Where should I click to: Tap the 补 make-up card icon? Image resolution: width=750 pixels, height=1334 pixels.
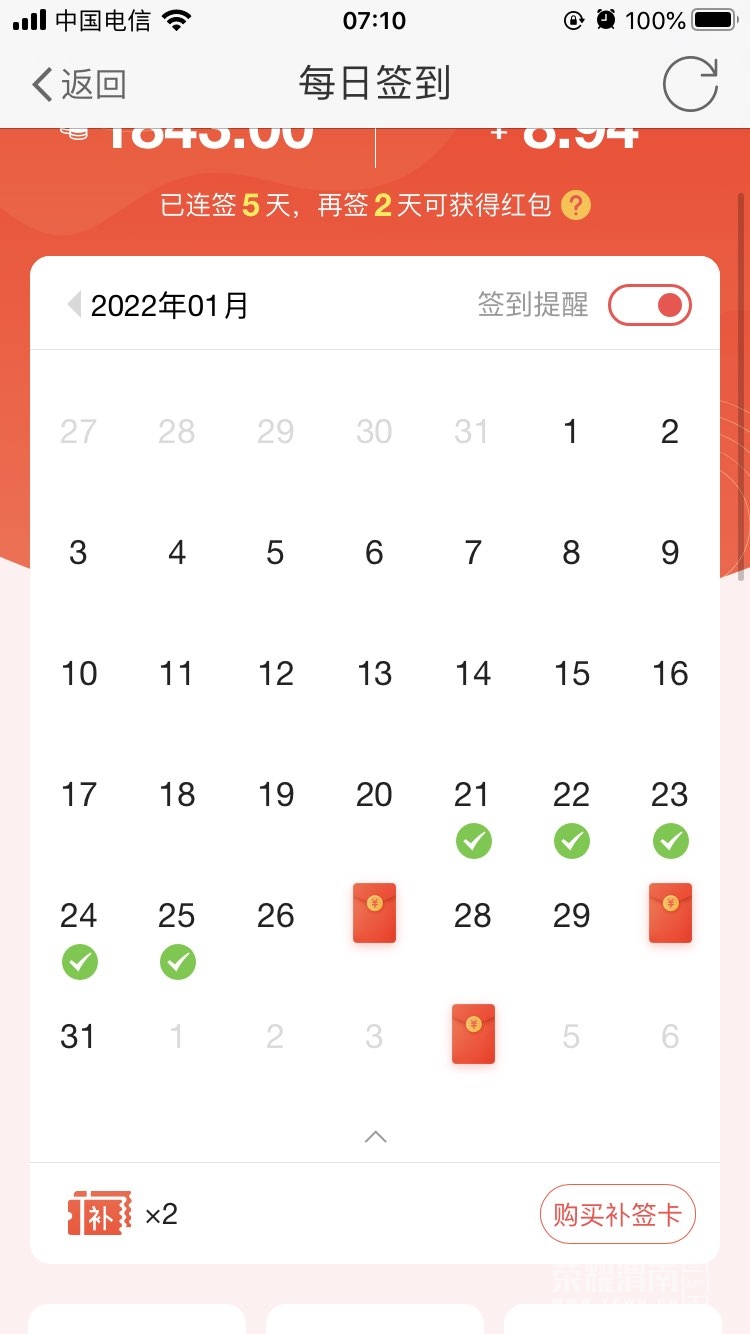[99, 1214]
